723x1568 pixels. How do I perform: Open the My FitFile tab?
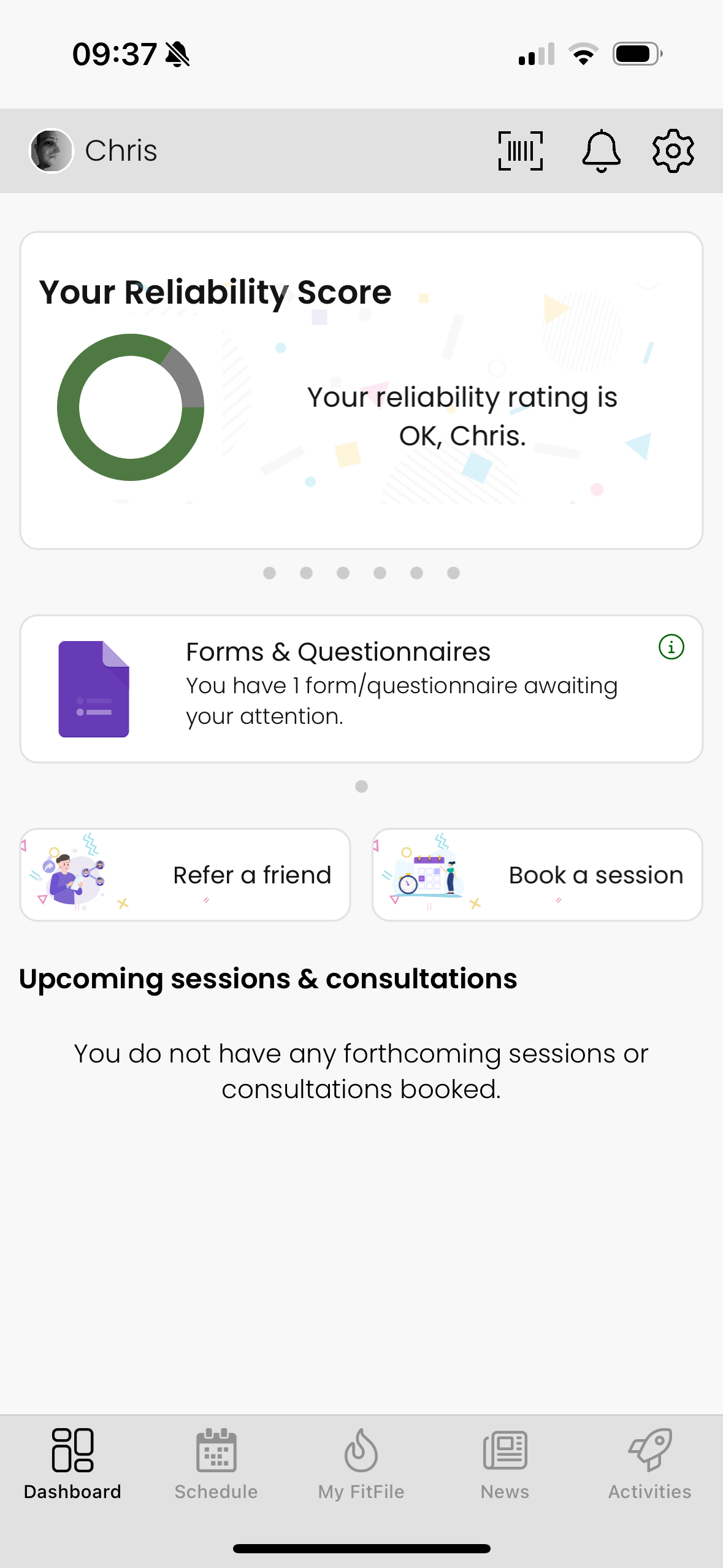361,1462
